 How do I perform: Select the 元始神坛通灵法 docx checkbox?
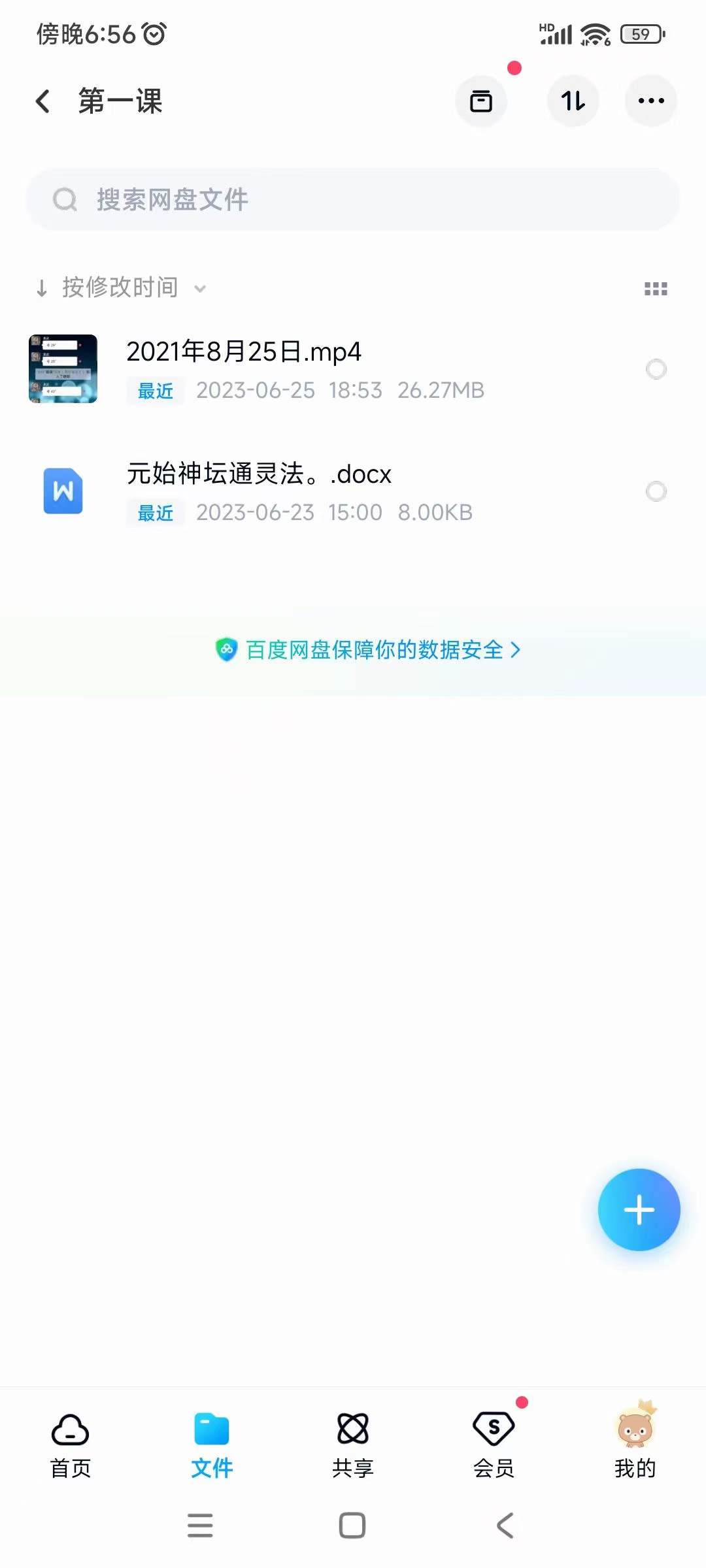(x=656, y=491)
